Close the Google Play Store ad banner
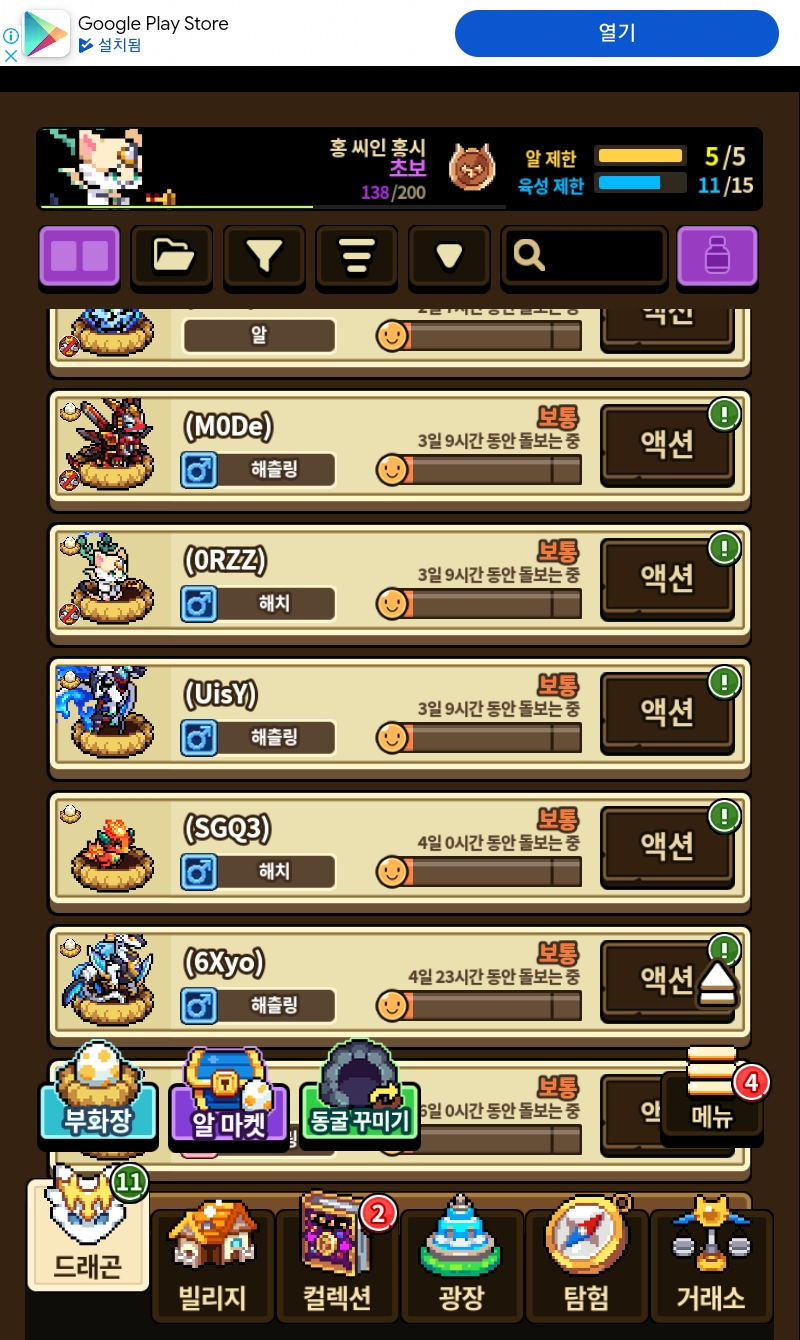 [11, 56]
